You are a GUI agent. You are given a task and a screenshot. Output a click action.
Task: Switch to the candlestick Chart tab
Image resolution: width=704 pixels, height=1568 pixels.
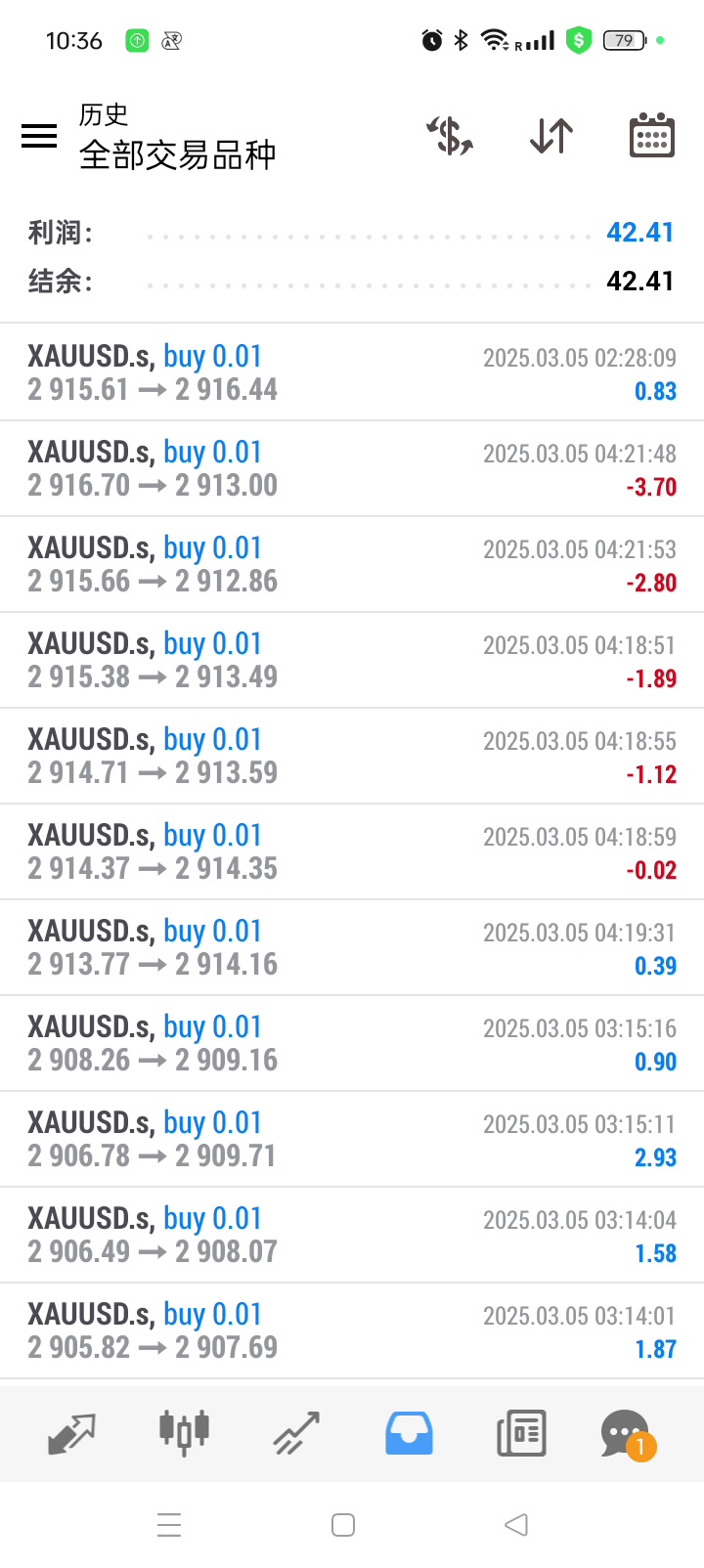184,1433
